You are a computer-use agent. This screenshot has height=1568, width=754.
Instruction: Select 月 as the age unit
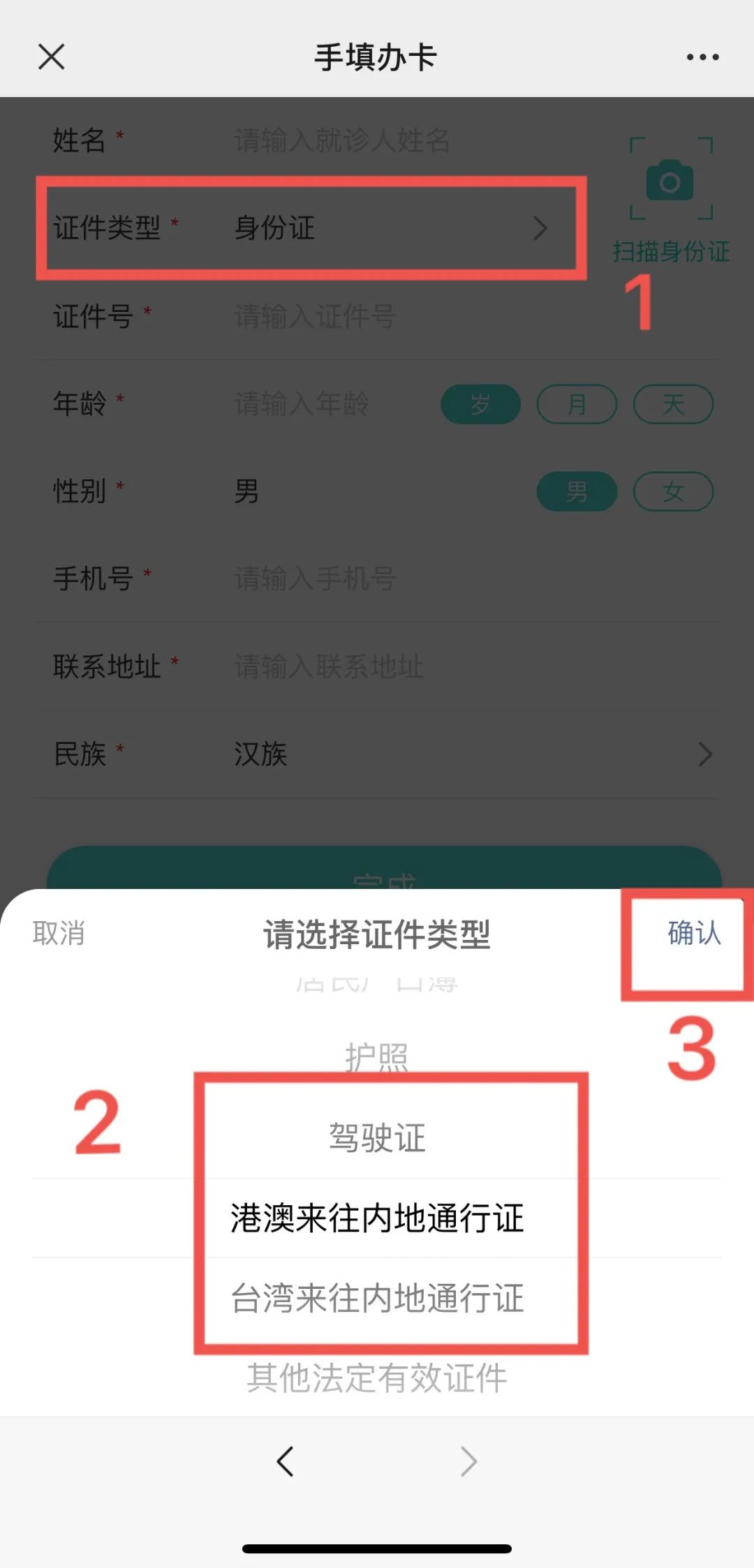pyautogui.click(x=577, y=404)
